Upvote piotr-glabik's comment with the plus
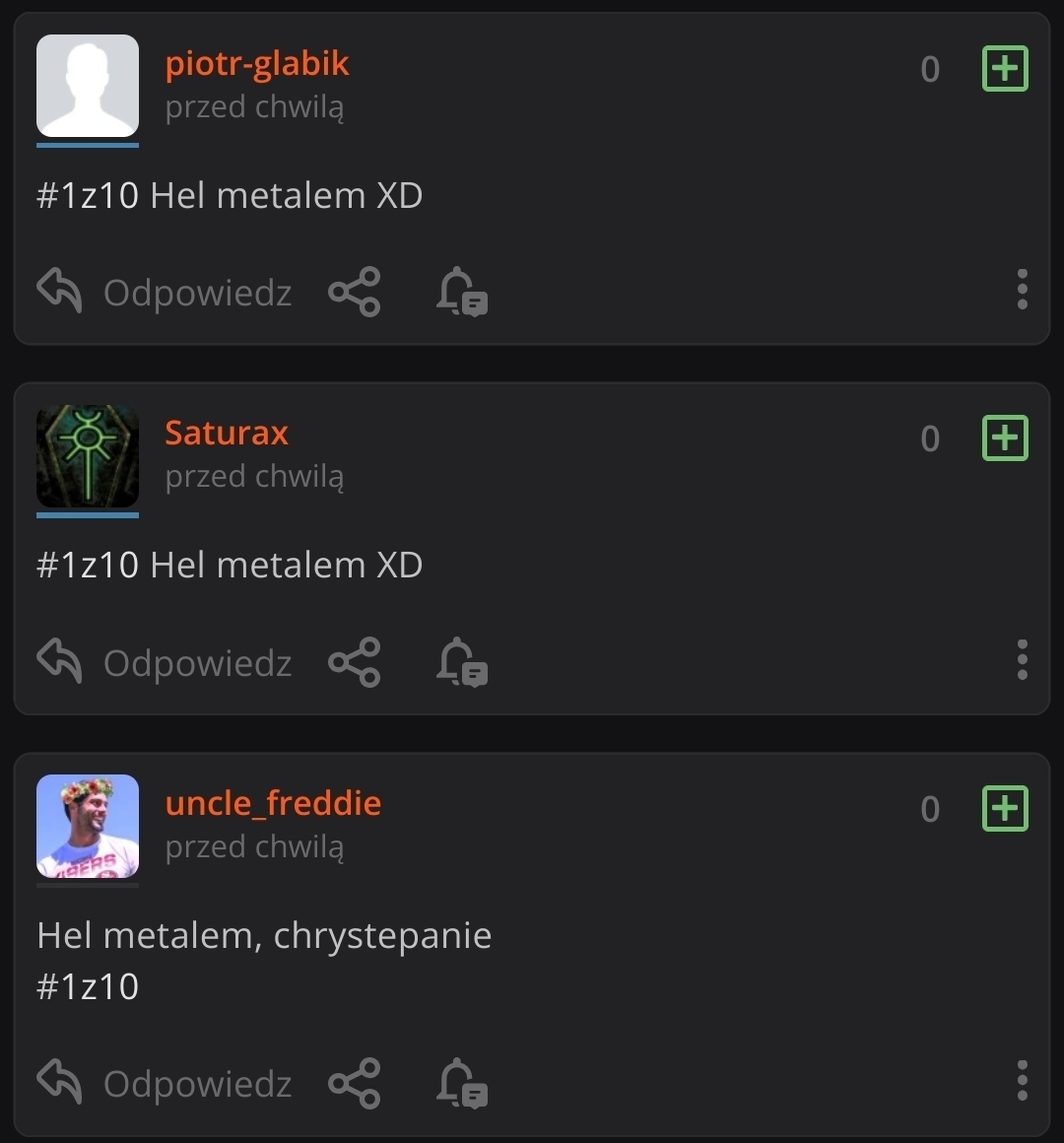Viewport: 1064px width, 1143px height. pyautogui.click(x=1005, y=69)
